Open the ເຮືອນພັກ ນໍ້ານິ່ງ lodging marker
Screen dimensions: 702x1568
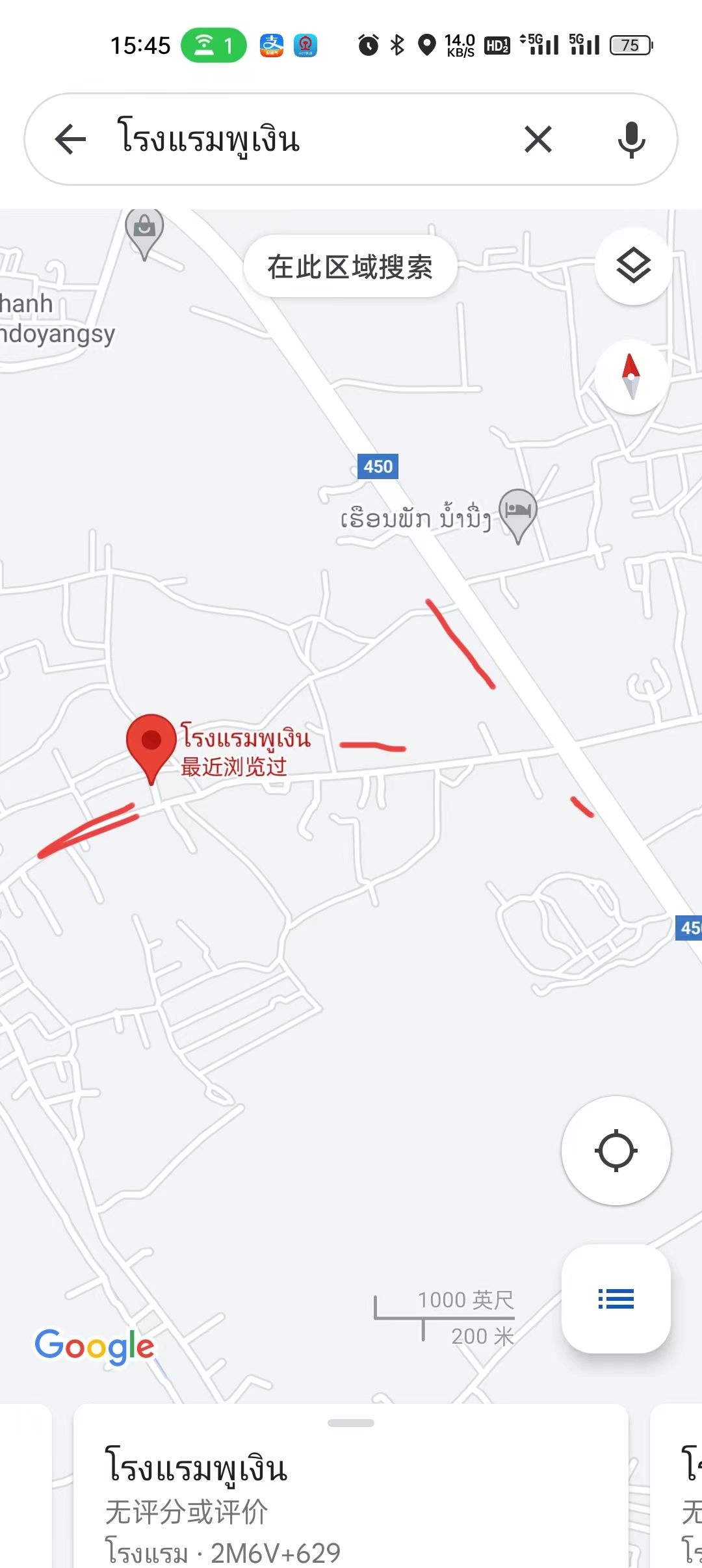click(x=518, y=512)
